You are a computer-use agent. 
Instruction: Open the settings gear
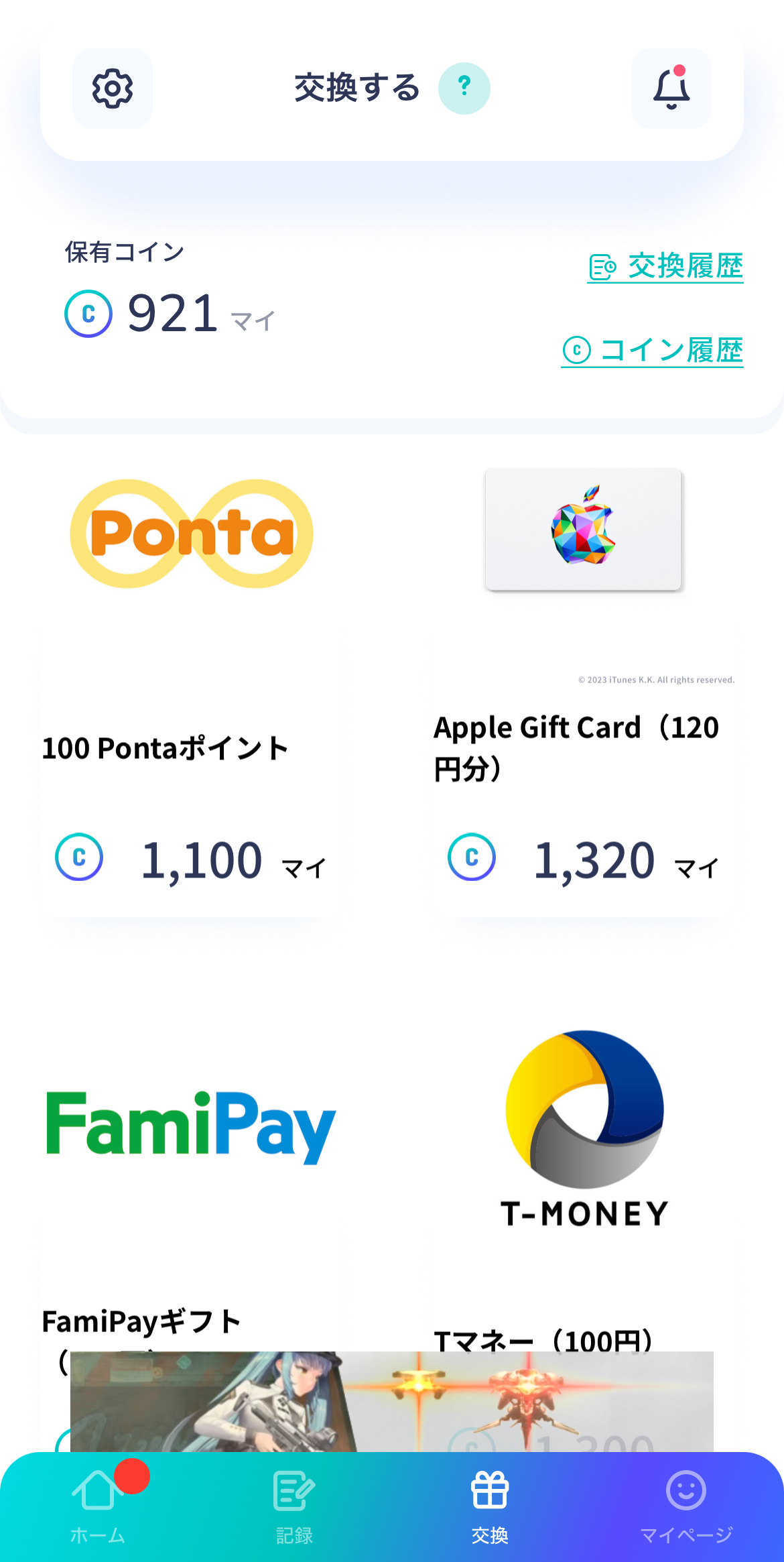[x=113, y=88]
